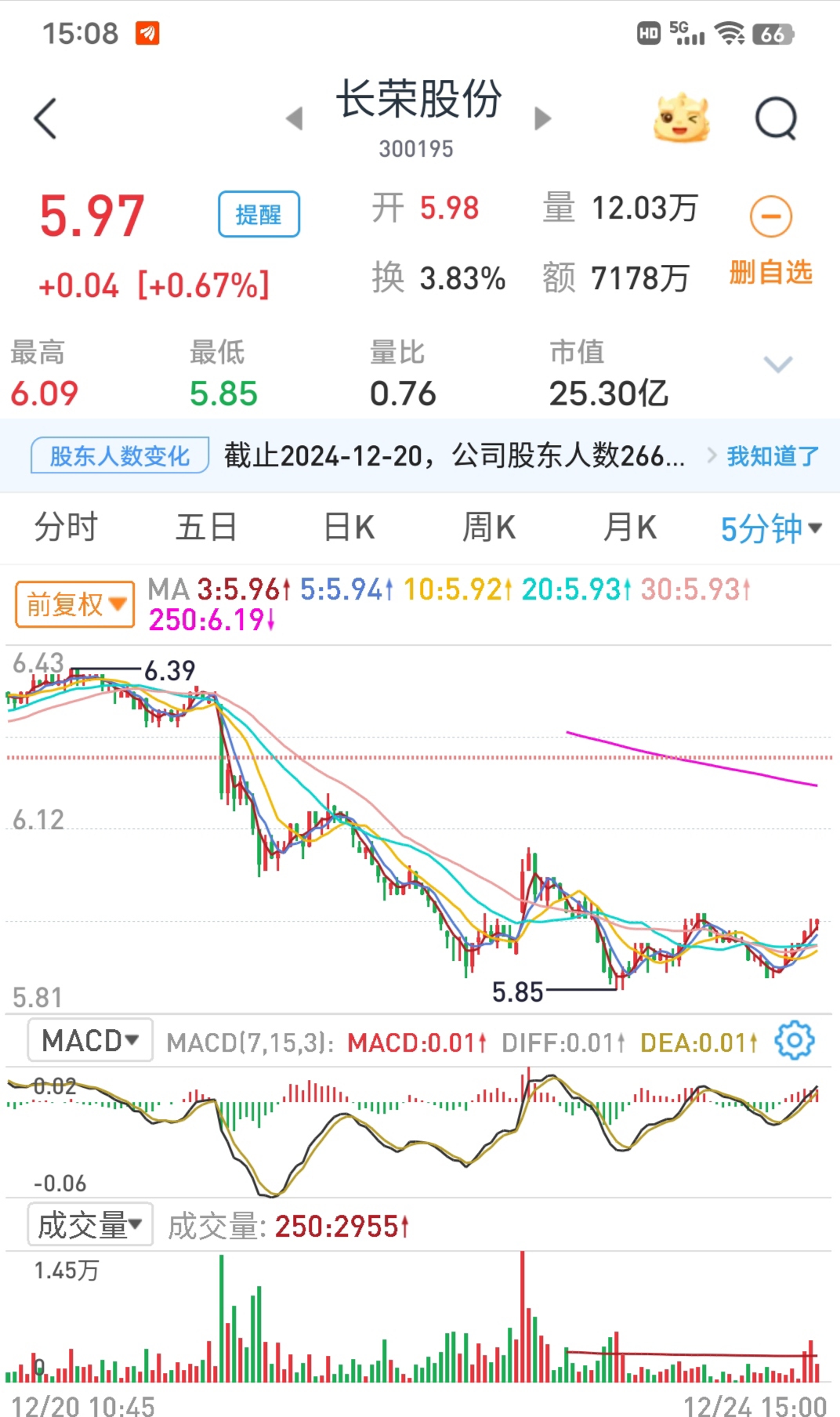
Task: Open the MACD indicator dropdown
Action: (90, 1041)
